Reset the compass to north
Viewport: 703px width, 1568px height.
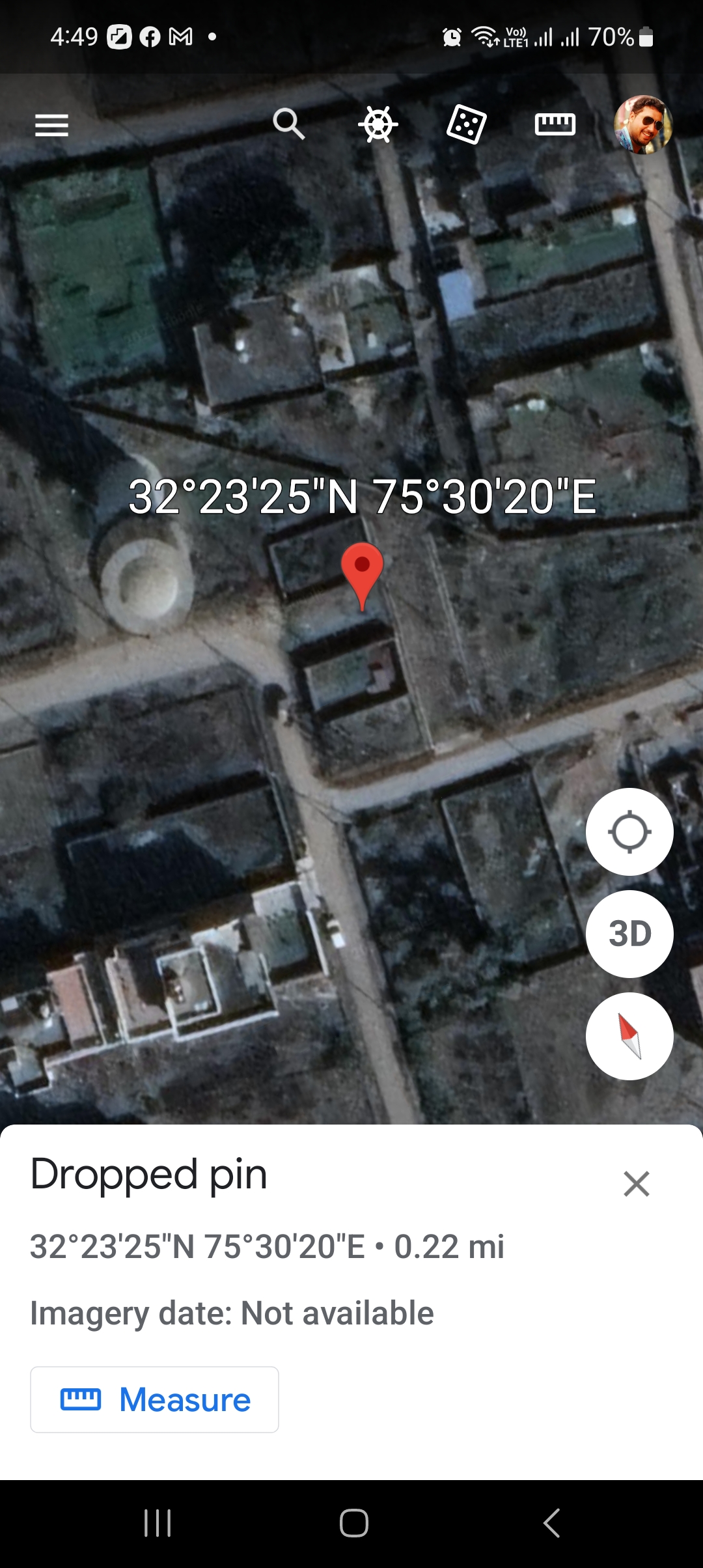click(x=629, y=1035)
